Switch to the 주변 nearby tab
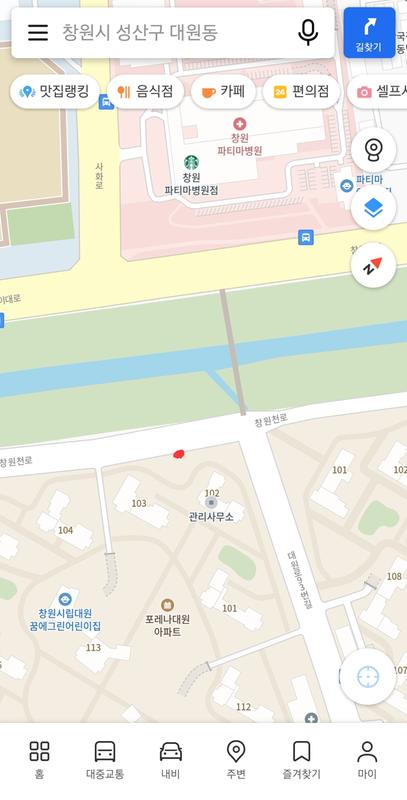 pyautogui.click(x=236, y=760)
